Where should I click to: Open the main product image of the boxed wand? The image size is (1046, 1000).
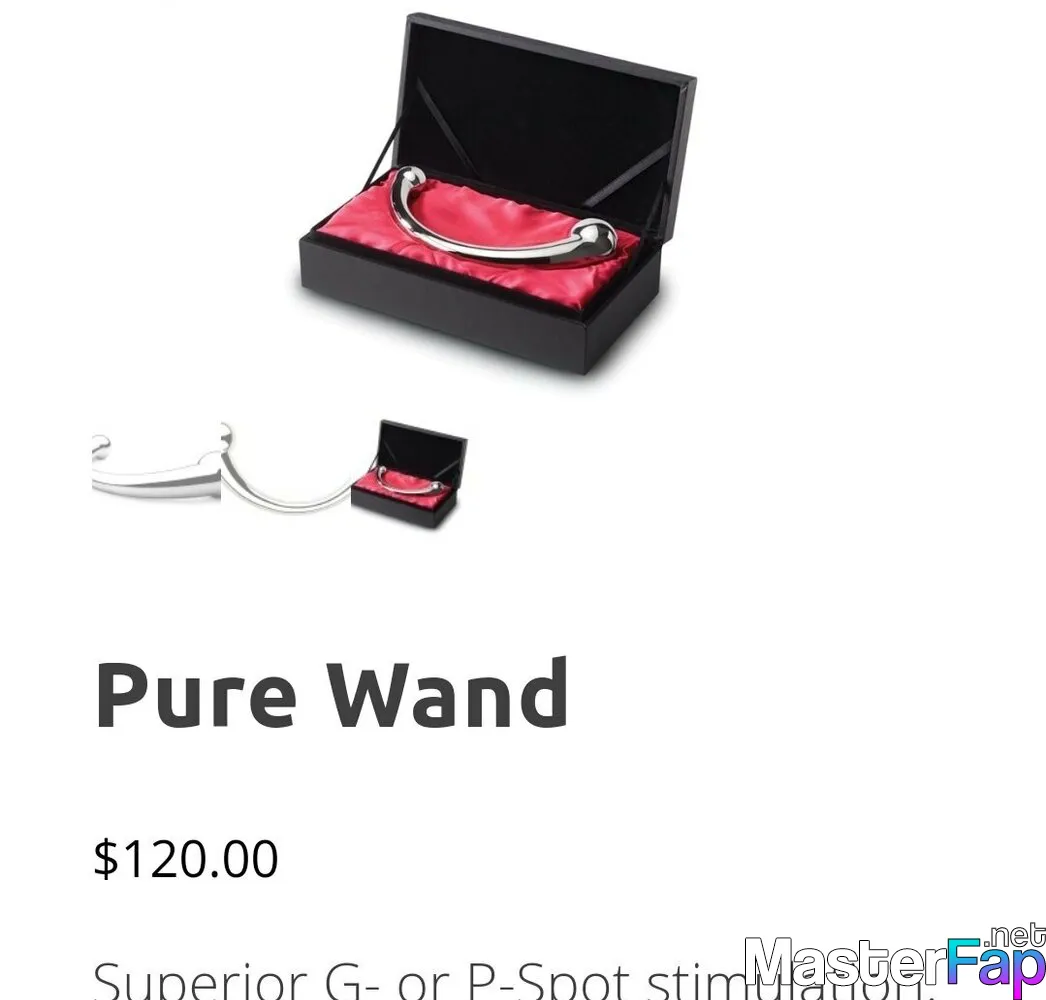[497, 200]
